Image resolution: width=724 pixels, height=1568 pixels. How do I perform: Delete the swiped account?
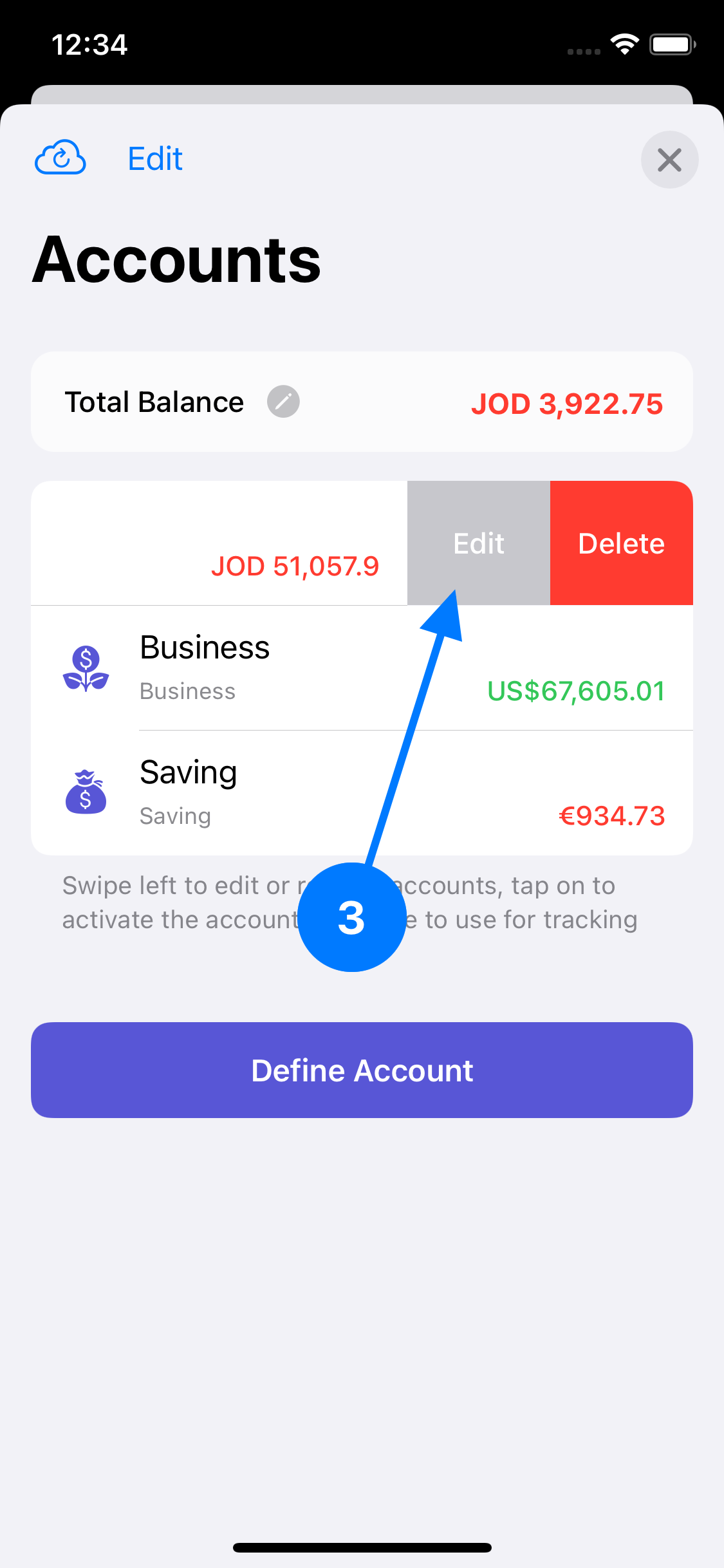coord(621,543)
